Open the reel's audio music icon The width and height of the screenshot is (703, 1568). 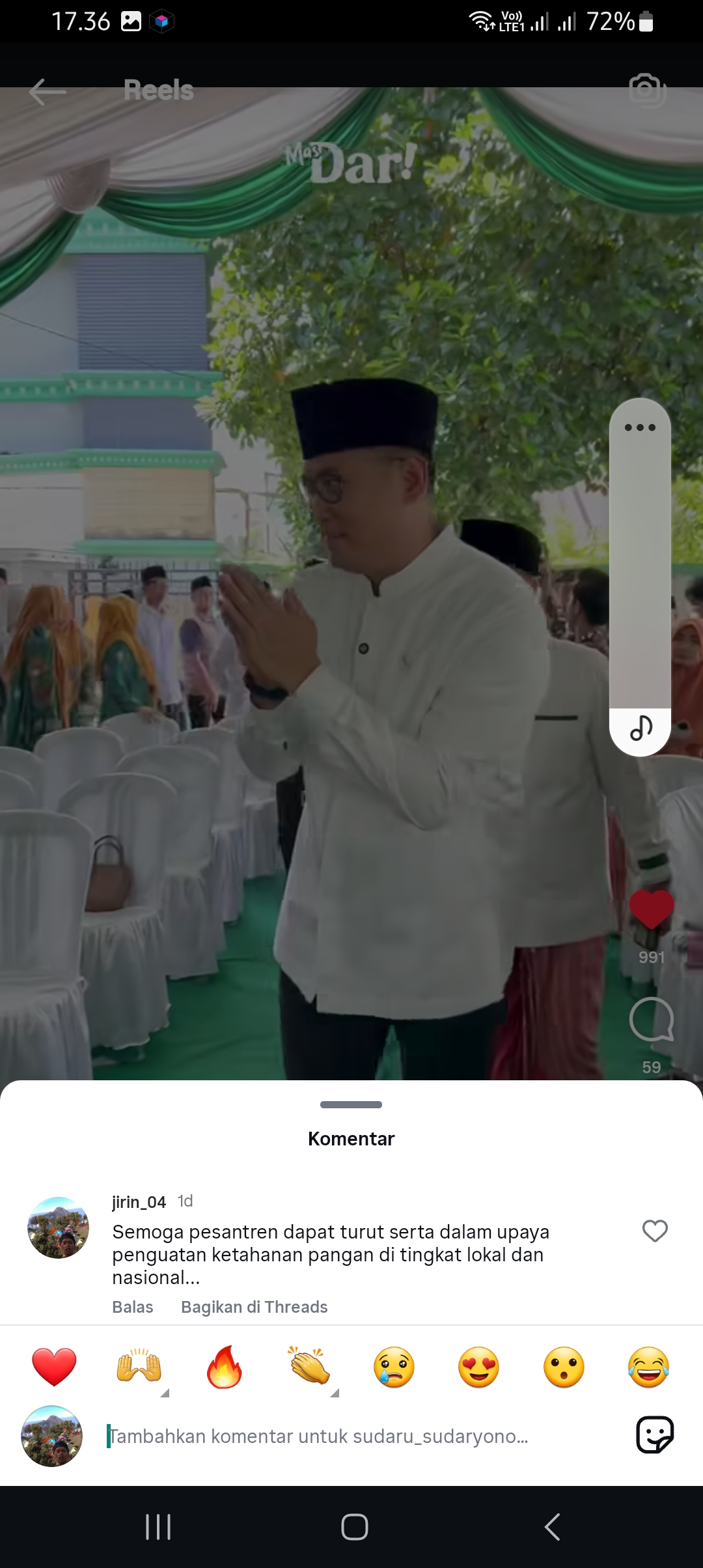pos(641,728)
